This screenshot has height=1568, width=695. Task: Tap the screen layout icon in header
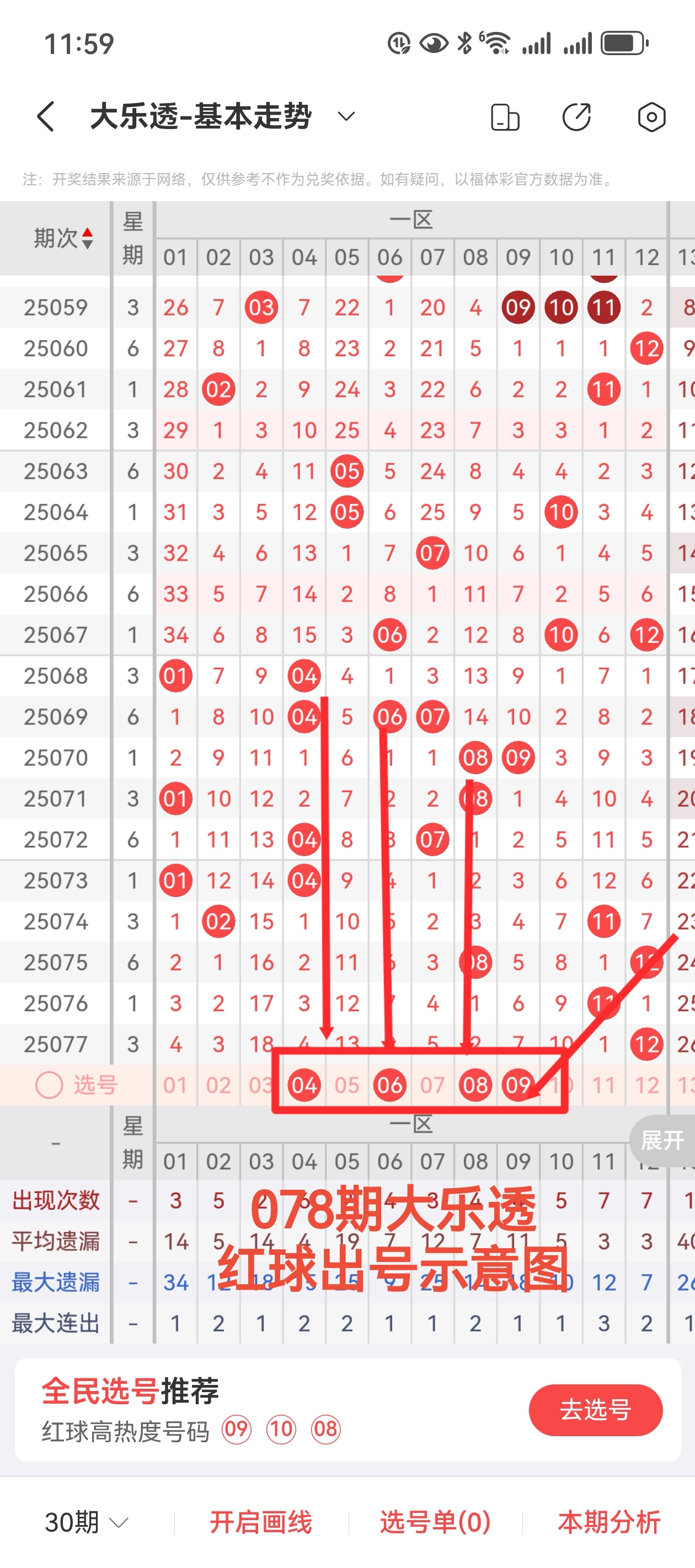point(504,117)
